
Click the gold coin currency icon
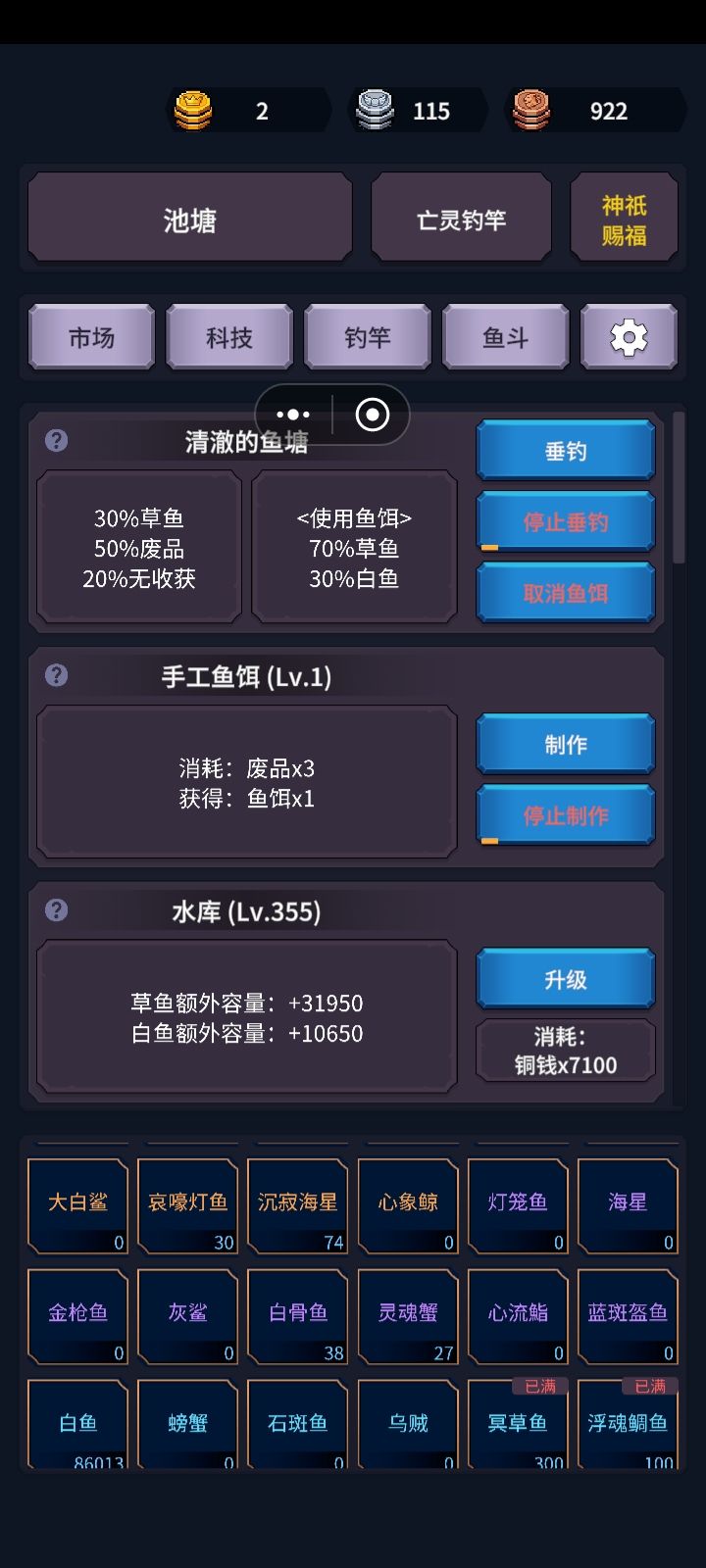[x=192, y=110]
